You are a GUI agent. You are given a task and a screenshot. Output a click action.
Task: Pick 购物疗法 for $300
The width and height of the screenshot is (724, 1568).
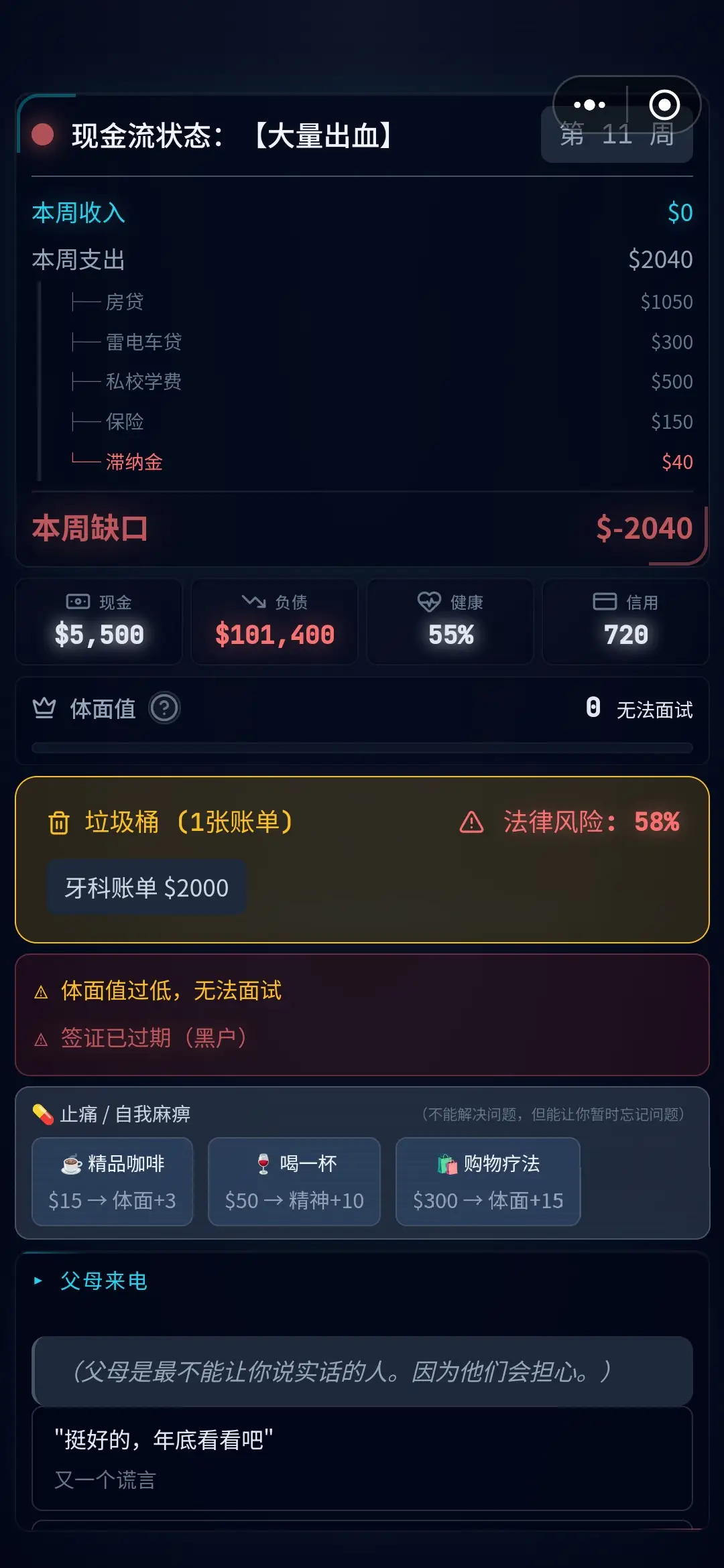[487, 1181]
